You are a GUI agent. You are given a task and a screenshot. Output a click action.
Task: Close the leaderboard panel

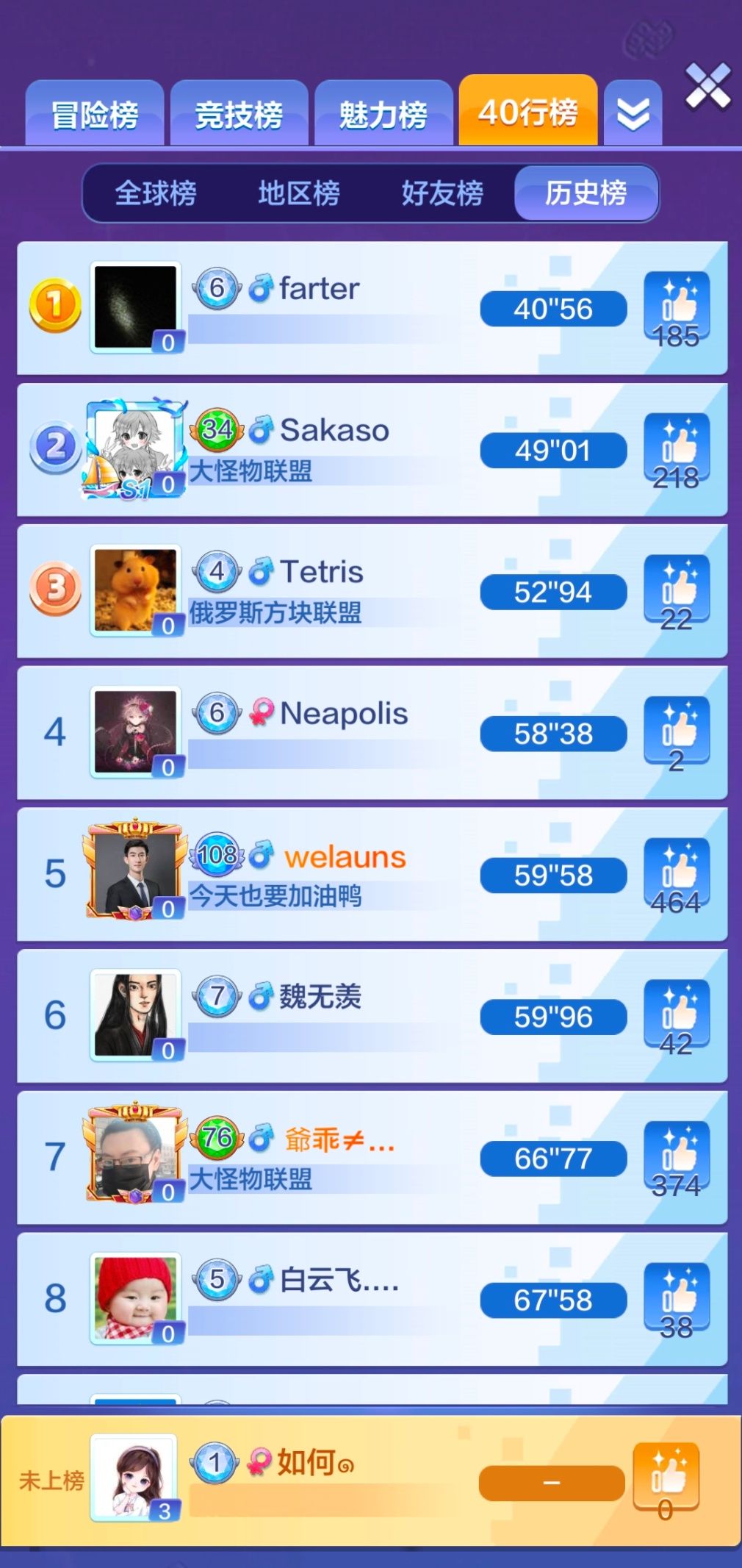tap(707, 87)
